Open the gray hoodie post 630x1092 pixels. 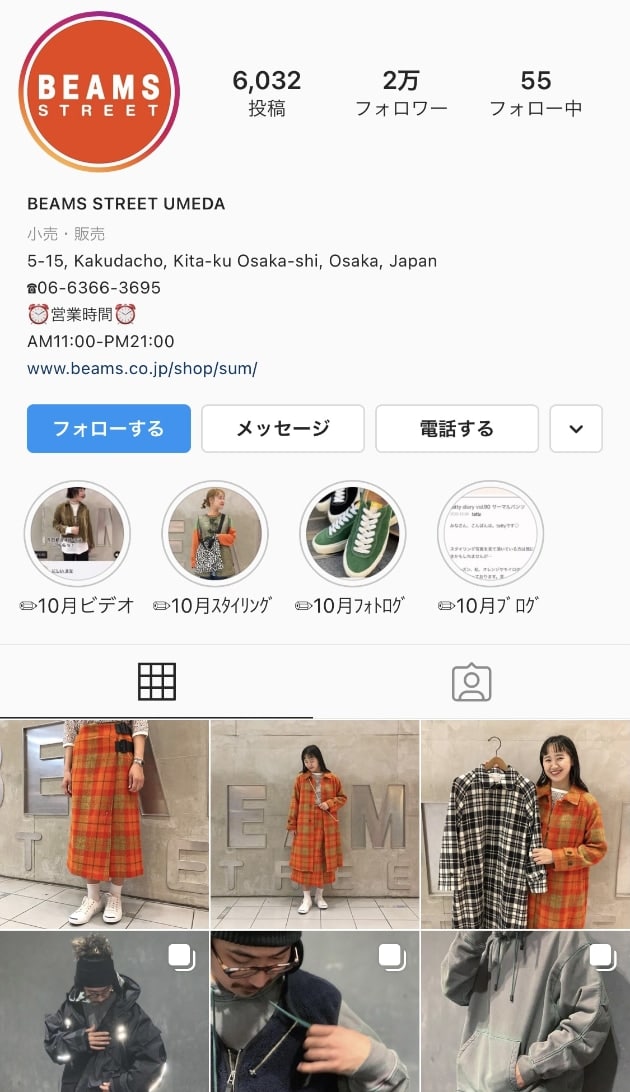click(525, 1012)
